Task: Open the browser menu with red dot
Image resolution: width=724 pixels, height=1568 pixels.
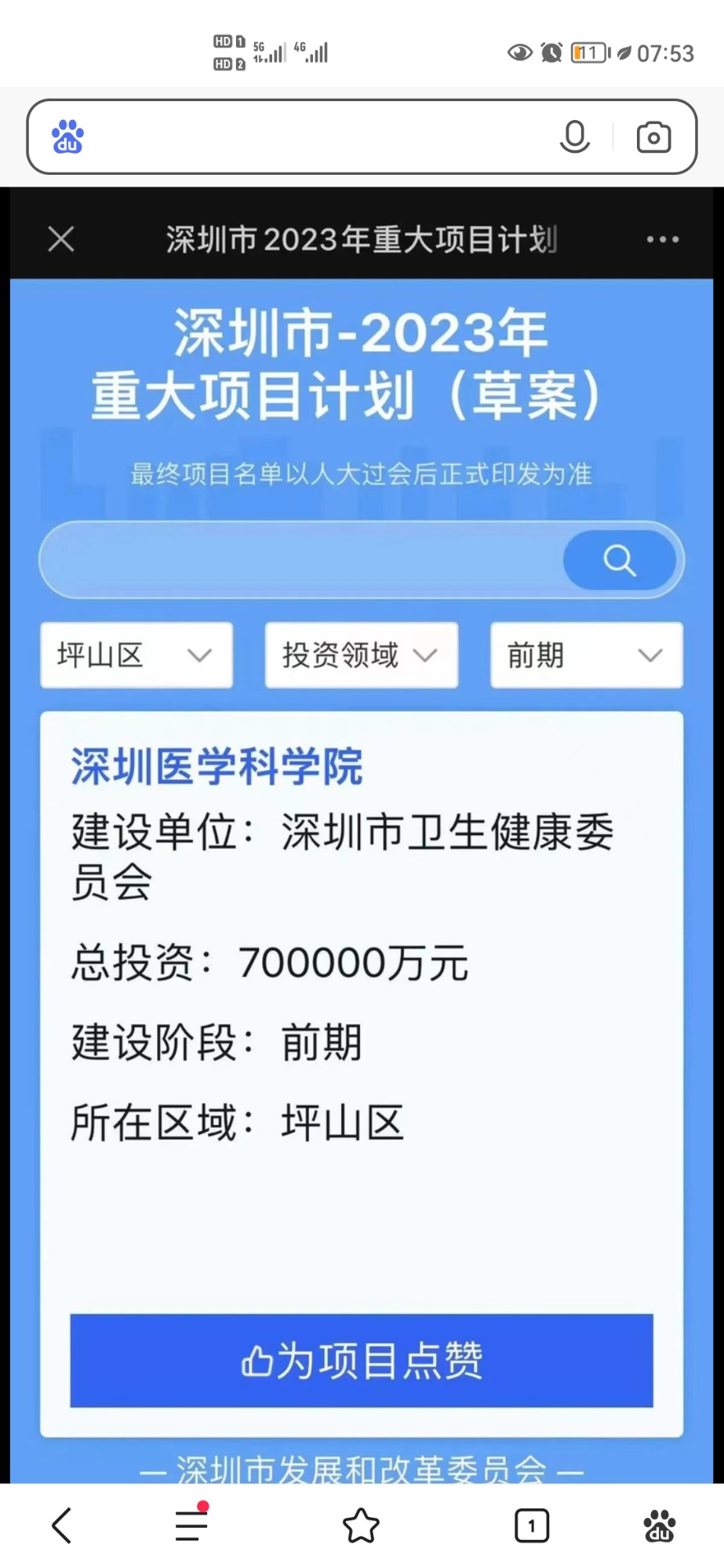Action: [x=191, y=1525]
